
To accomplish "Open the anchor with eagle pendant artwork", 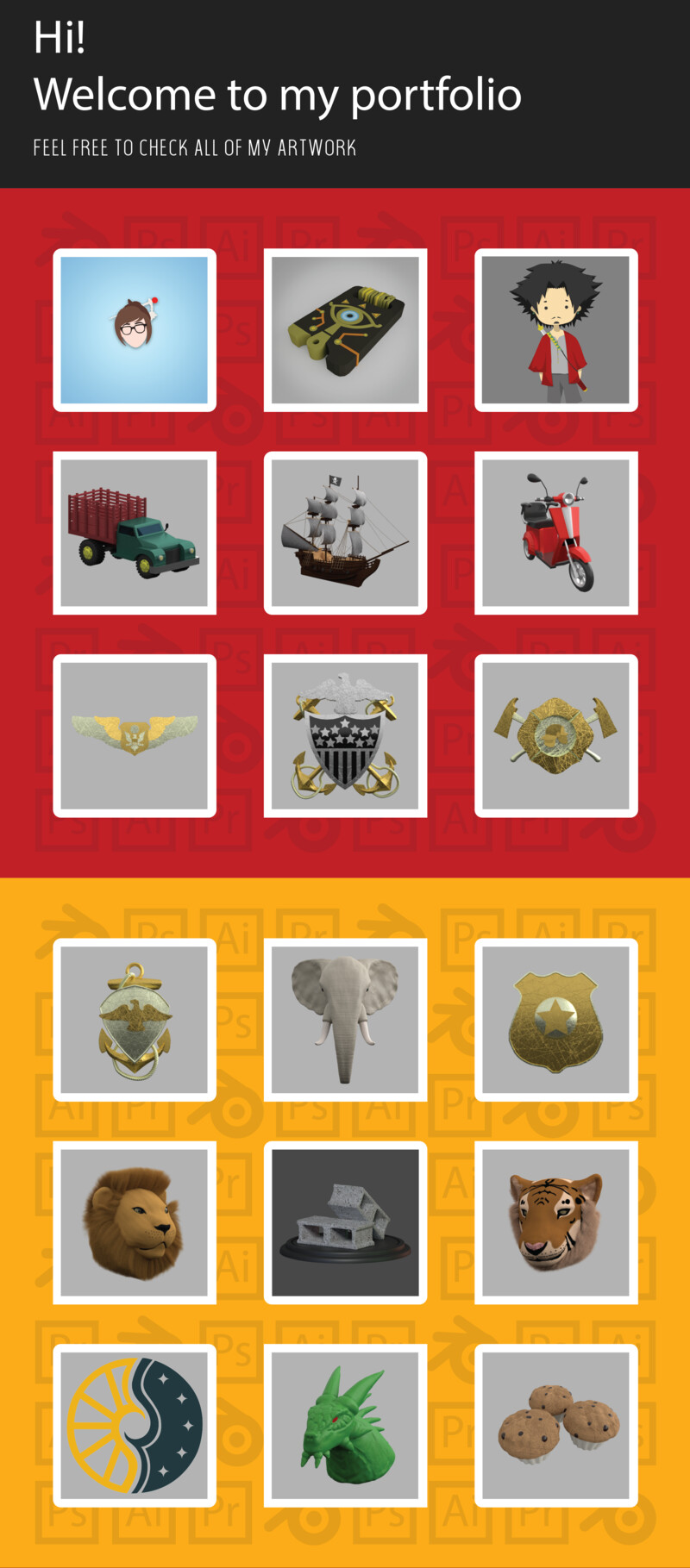I will coord(135,1020).
